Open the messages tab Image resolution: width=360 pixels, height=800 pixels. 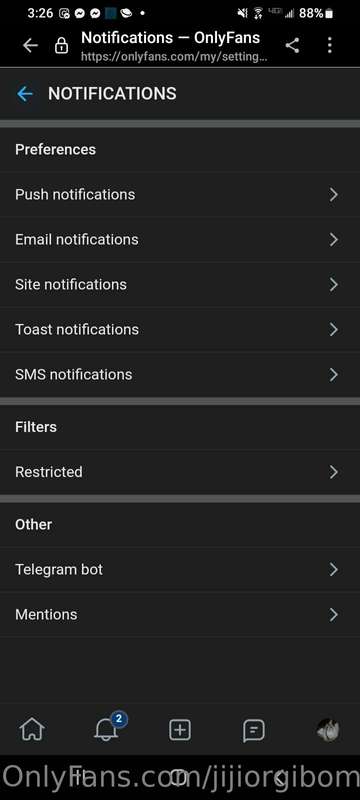[x=253, y=731]
